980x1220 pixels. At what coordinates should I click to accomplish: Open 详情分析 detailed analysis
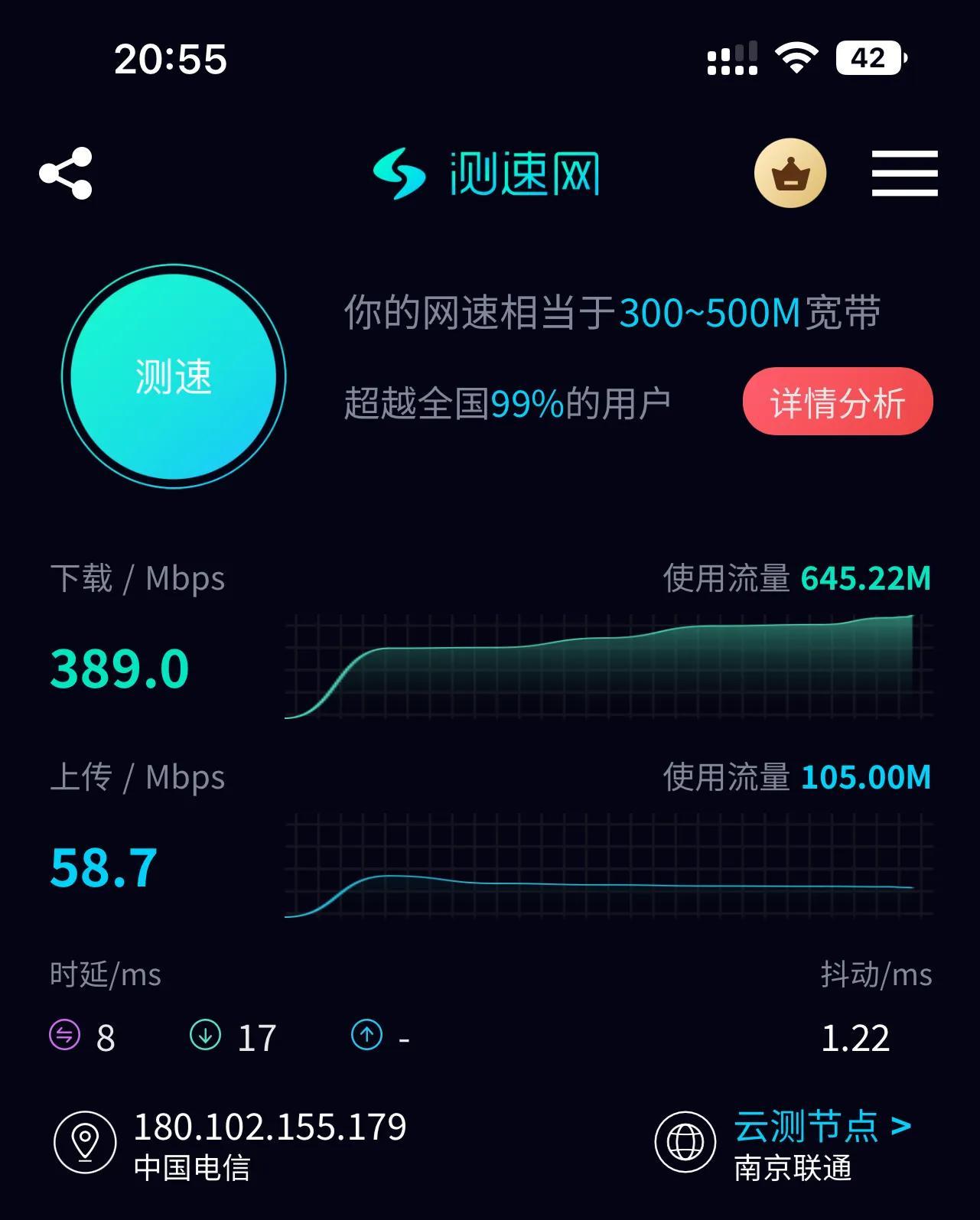(837, 402)
